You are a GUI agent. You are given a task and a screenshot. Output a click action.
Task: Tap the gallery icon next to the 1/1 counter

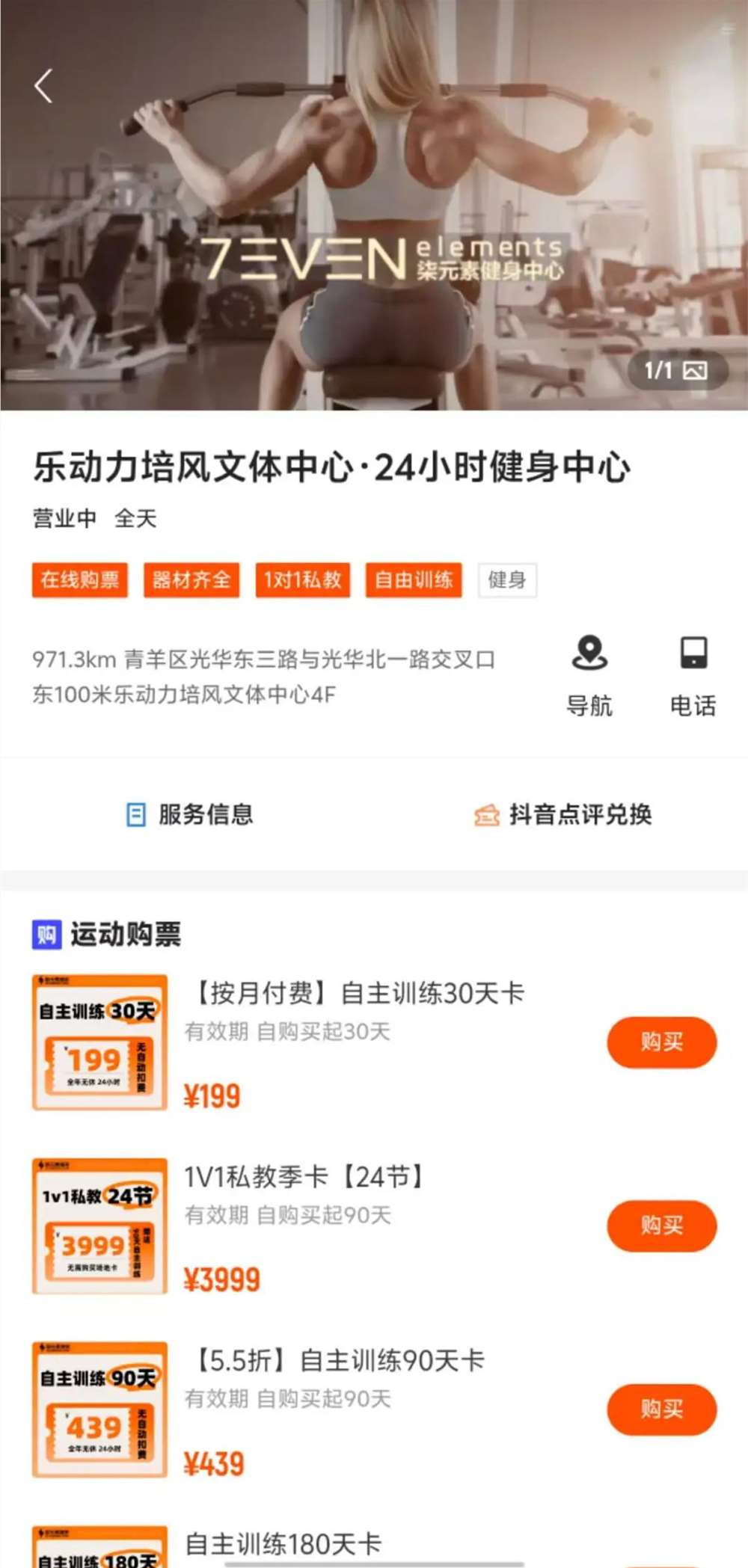point(696,370)
